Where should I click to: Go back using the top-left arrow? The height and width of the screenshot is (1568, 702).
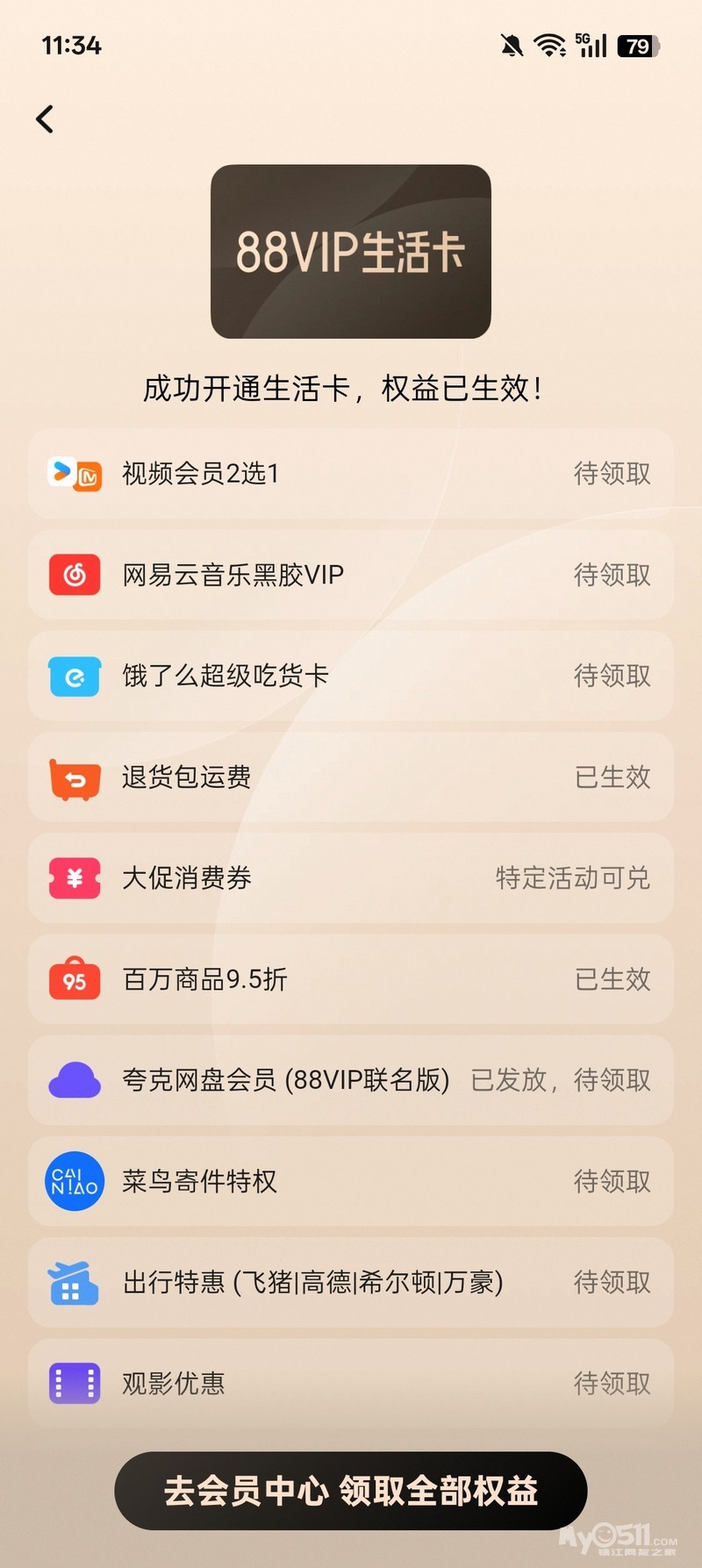[x=45, y=119]
